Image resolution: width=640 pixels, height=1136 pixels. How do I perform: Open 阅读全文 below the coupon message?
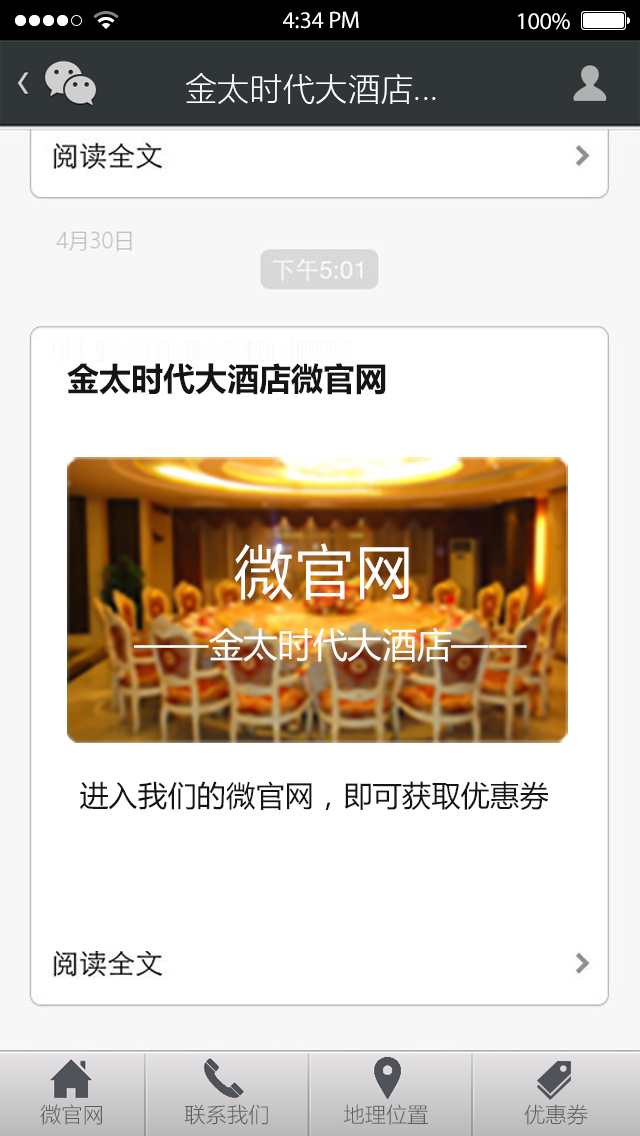(x=319, y=963)
